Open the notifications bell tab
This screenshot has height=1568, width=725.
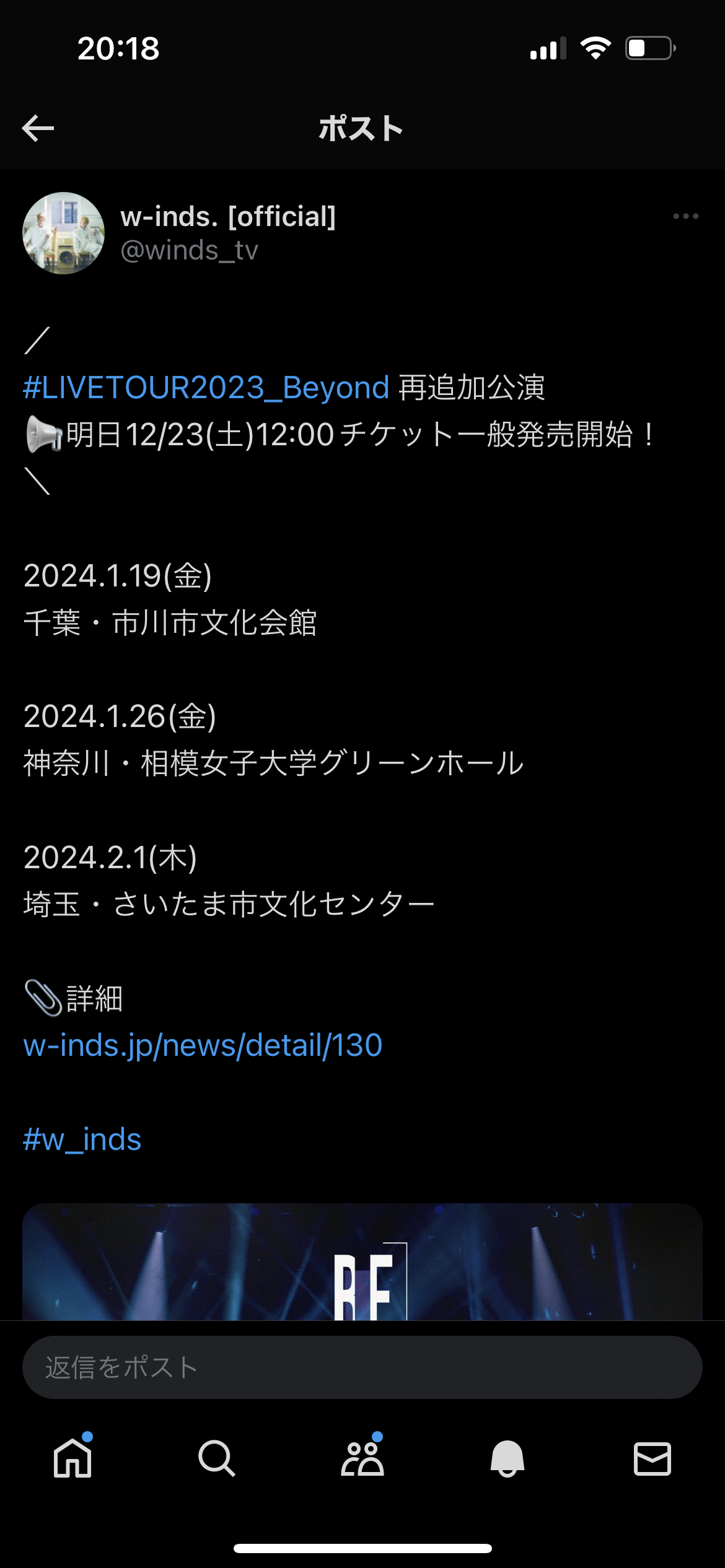[507, 1458]
